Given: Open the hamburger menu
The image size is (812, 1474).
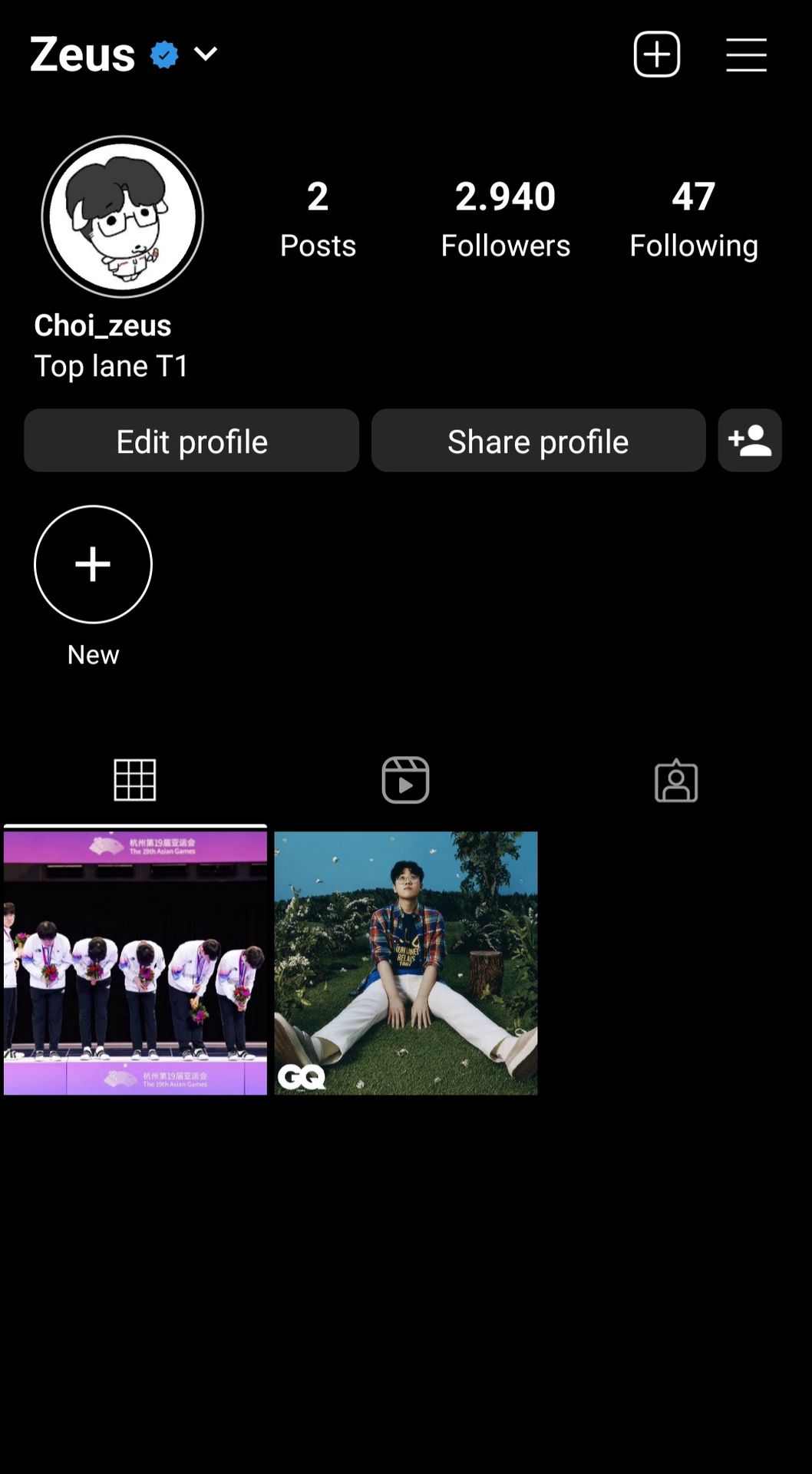Looking at the screenshot, I should click(746, 55).
